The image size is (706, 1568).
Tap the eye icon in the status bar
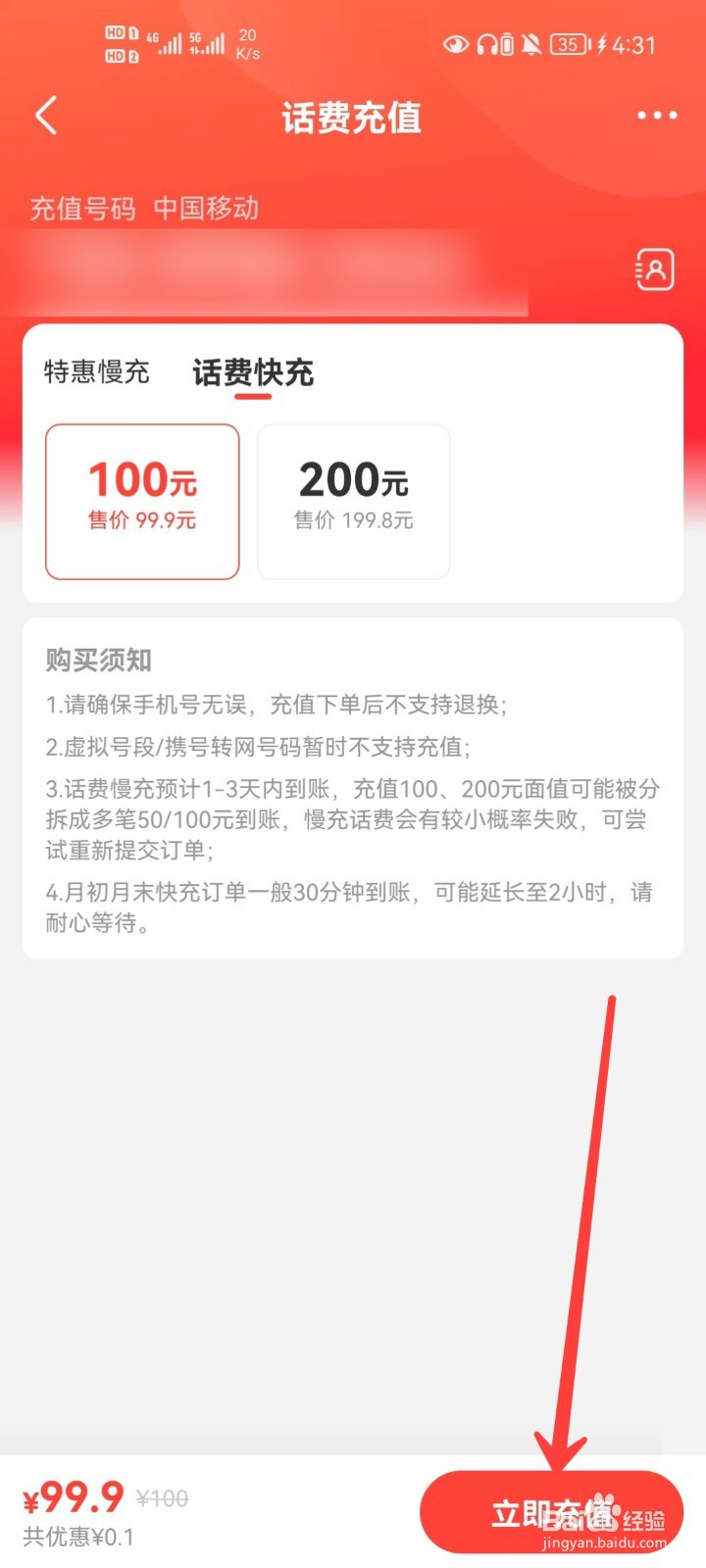(x=455, y=44)
